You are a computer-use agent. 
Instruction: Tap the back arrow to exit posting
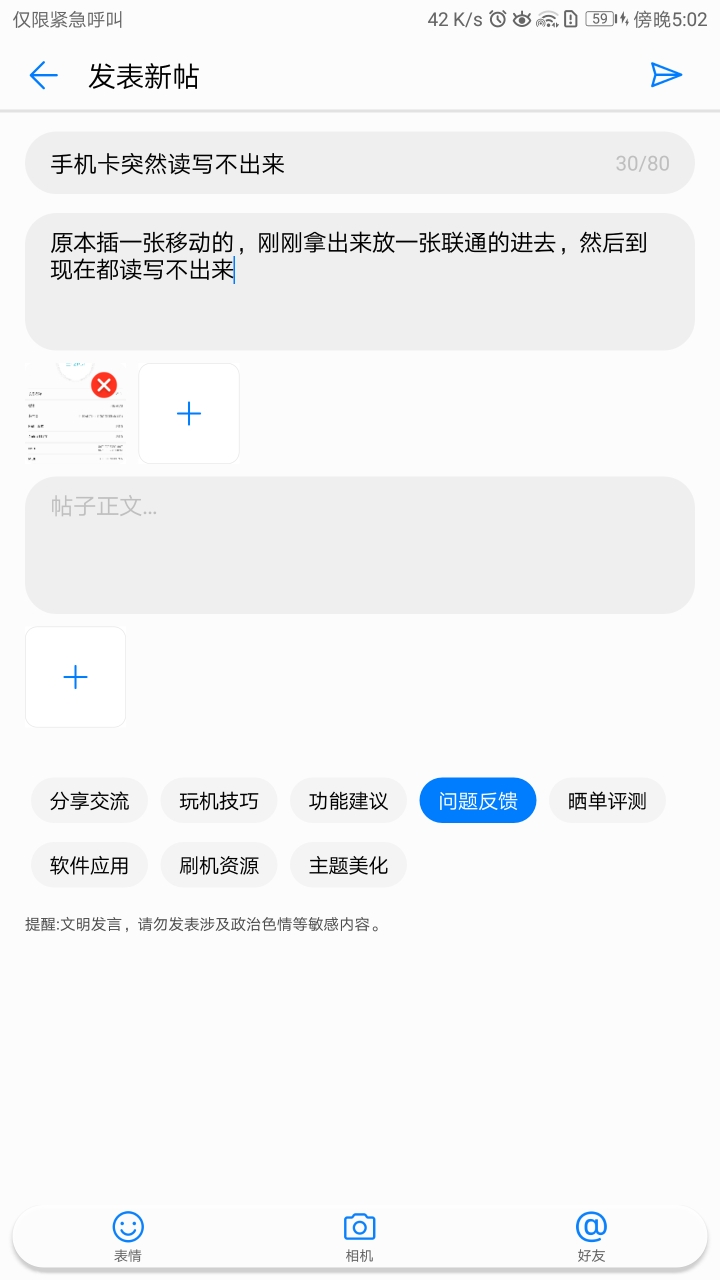tap(43, 75)
